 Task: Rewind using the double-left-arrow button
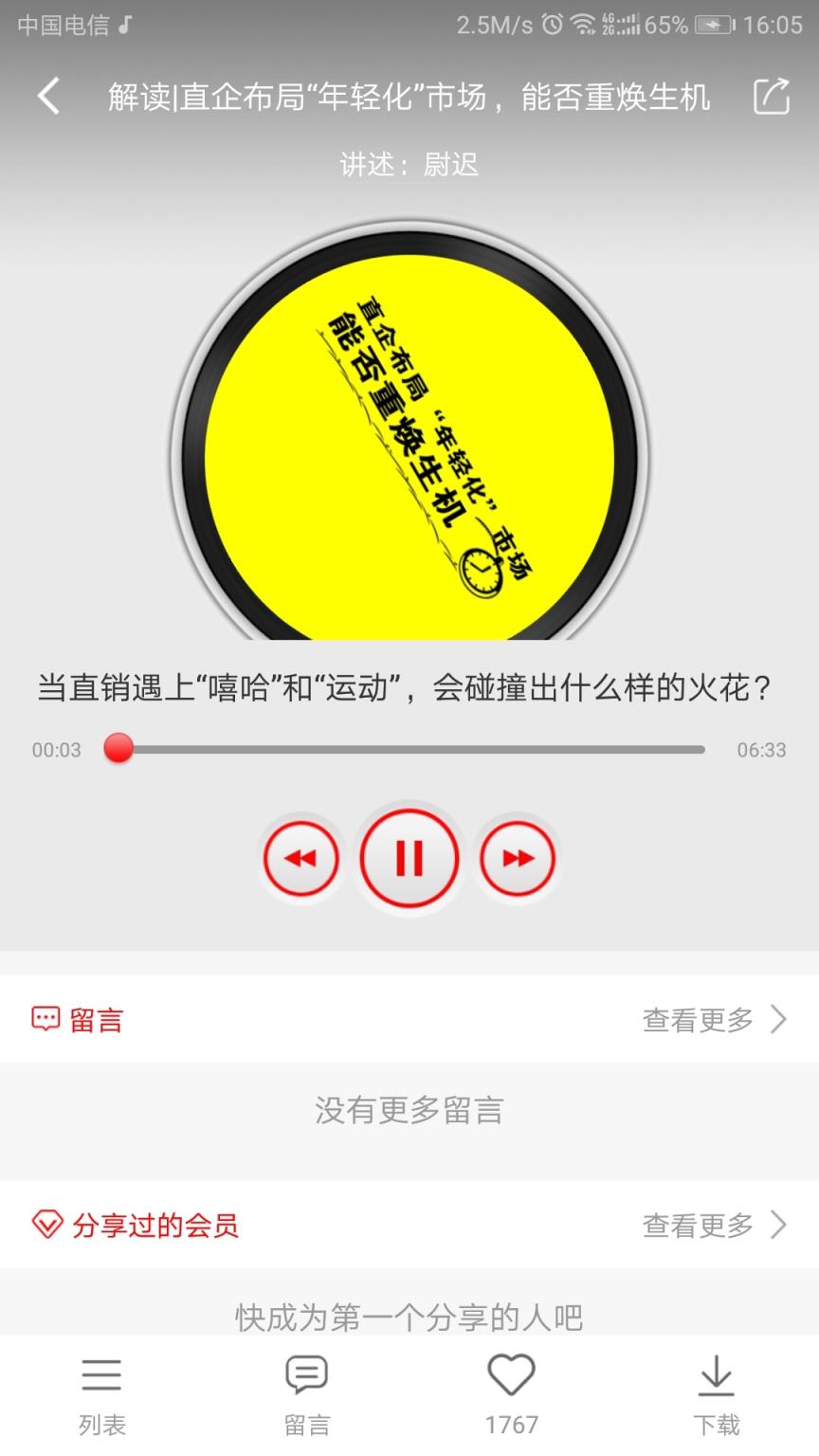click(x=301, y=858)
